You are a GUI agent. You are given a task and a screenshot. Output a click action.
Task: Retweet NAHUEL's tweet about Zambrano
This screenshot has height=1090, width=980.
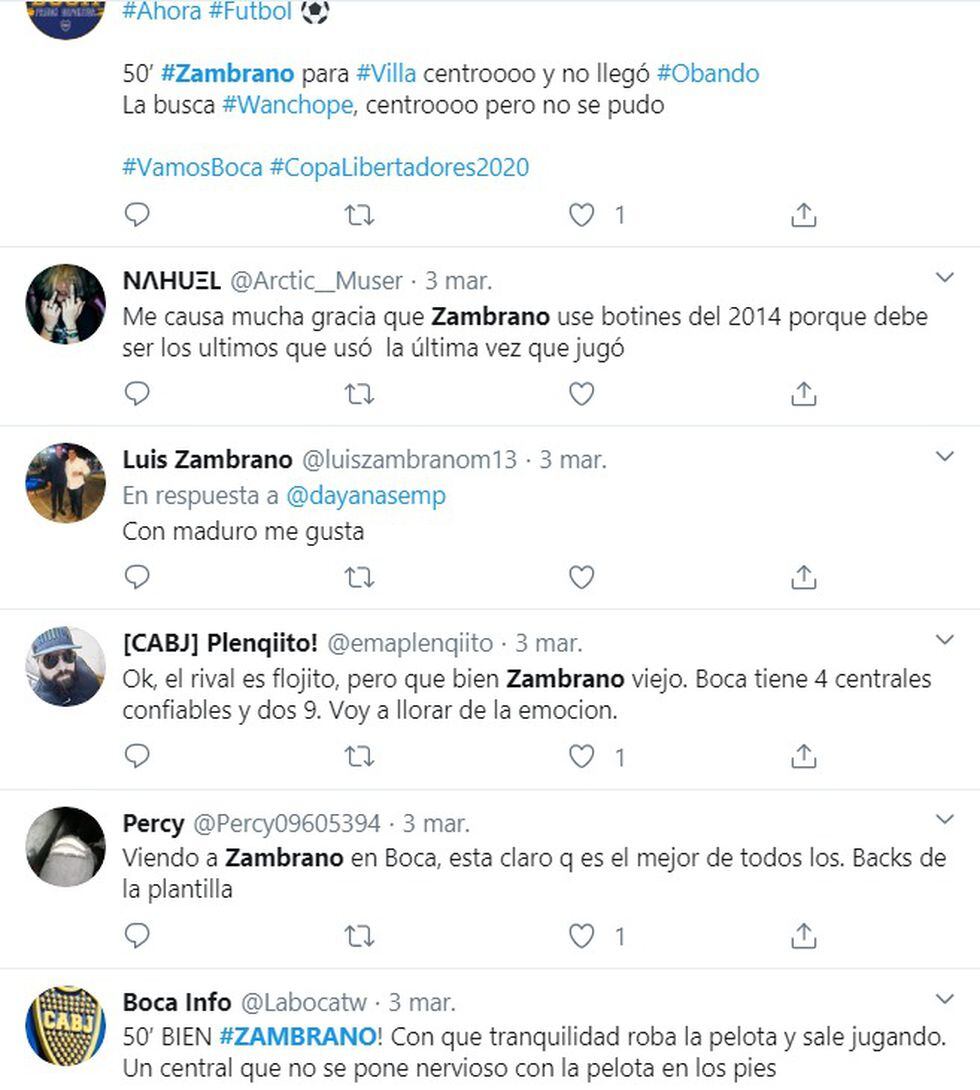pyautogui.click(x=359, y=395)
